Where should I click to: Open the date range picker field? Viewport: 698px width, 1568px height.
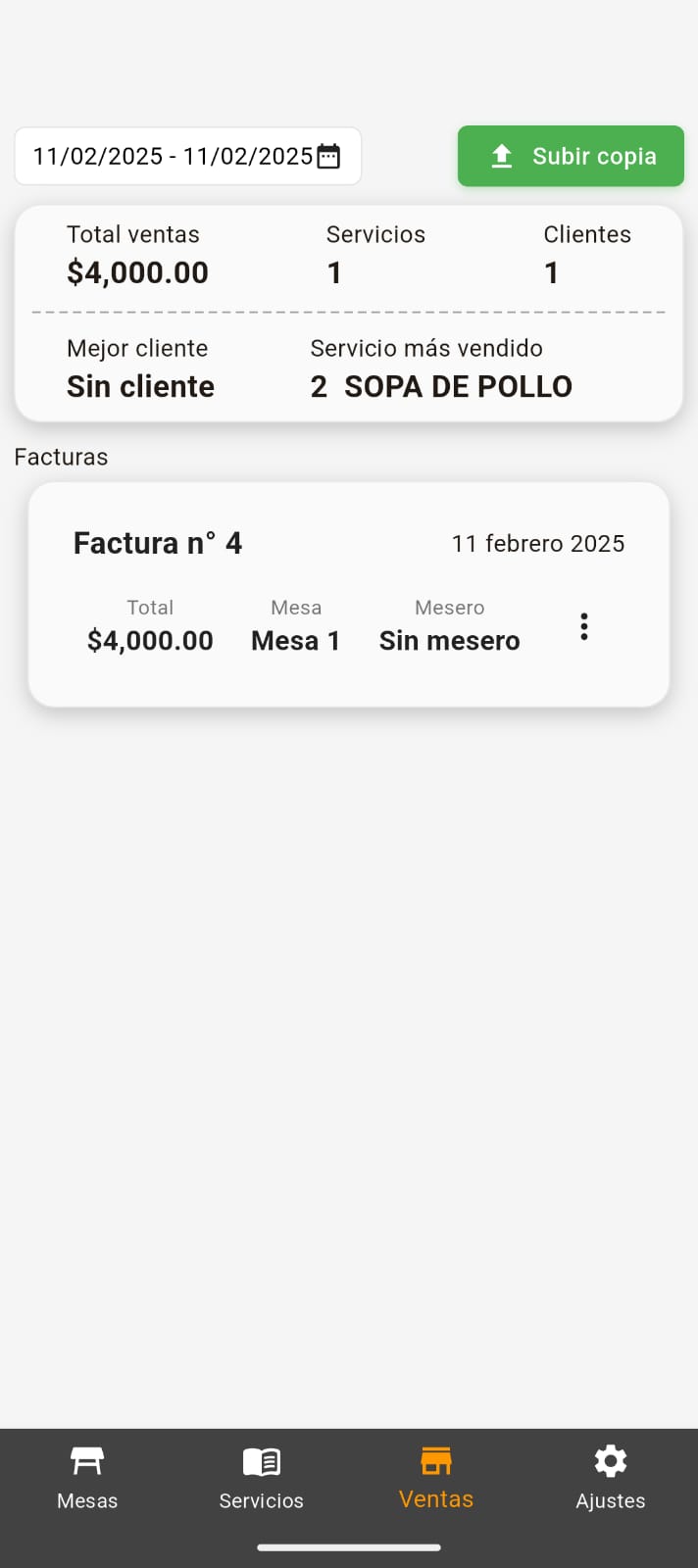point(187,156)
